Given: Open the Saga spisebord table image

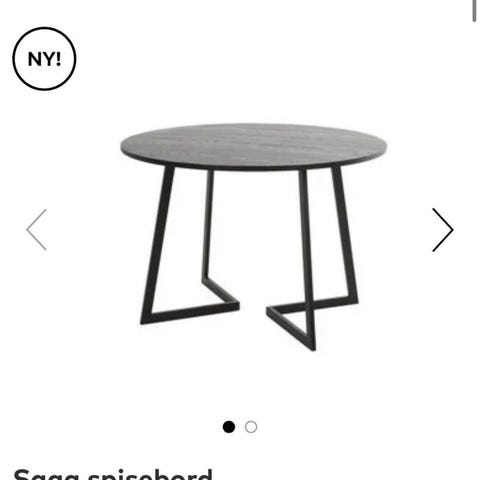Looking at the screenshot, I should (254, 237).
